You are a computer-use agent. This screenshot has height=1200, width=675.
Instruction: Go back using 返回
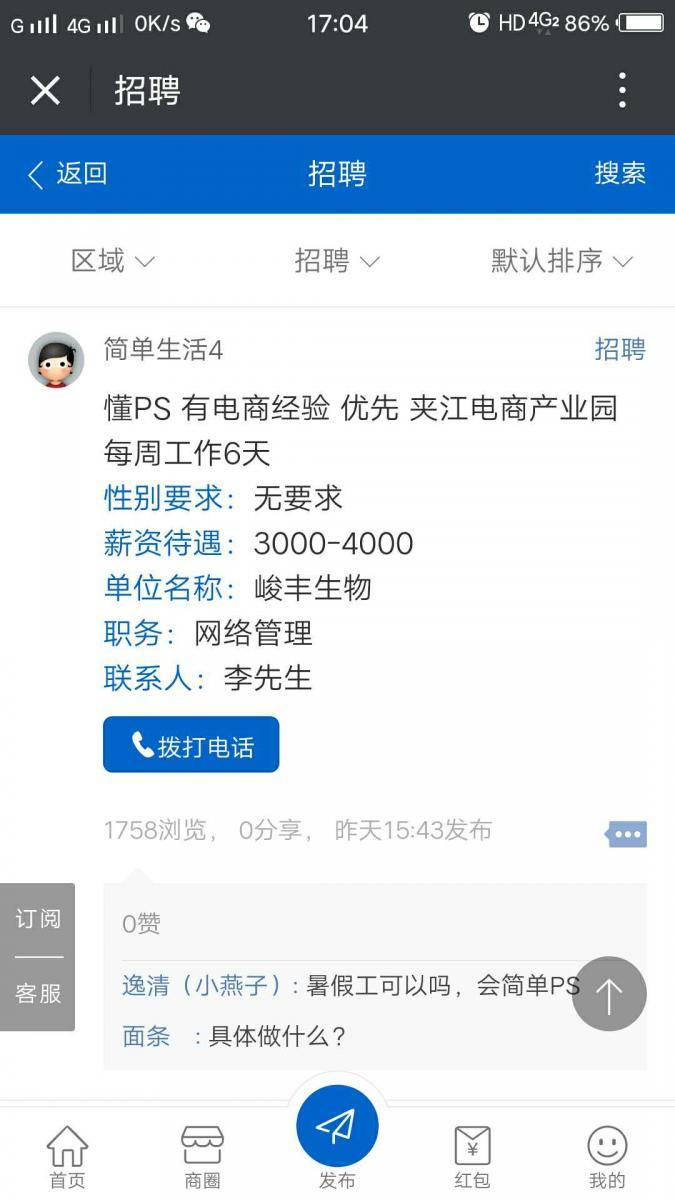[67, 174]
